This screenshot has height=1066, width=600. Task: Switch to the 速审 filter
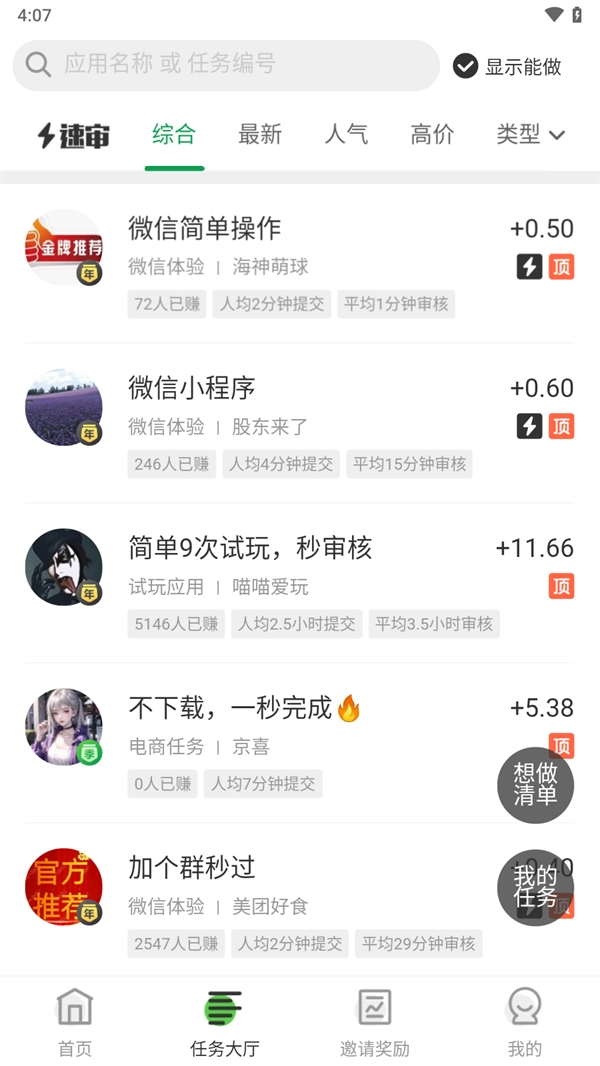tap(73, 135)
